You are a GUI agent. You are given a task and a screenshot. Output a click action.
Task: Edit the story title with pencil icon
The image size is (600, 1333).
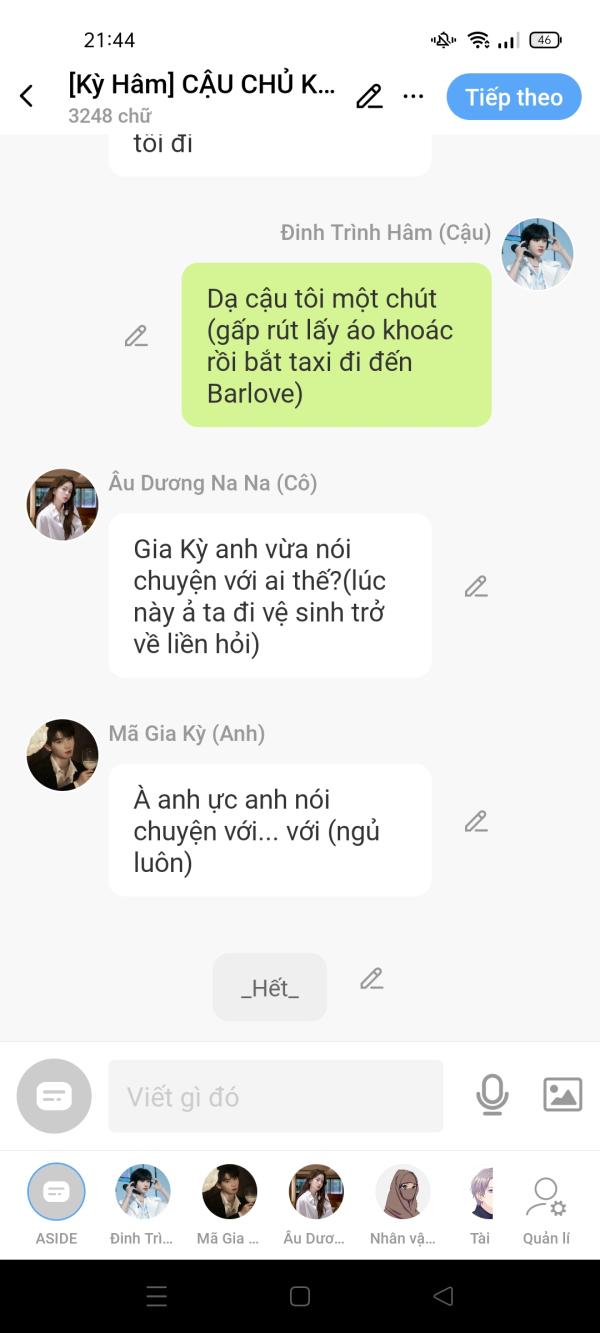[x=369, y=97]
